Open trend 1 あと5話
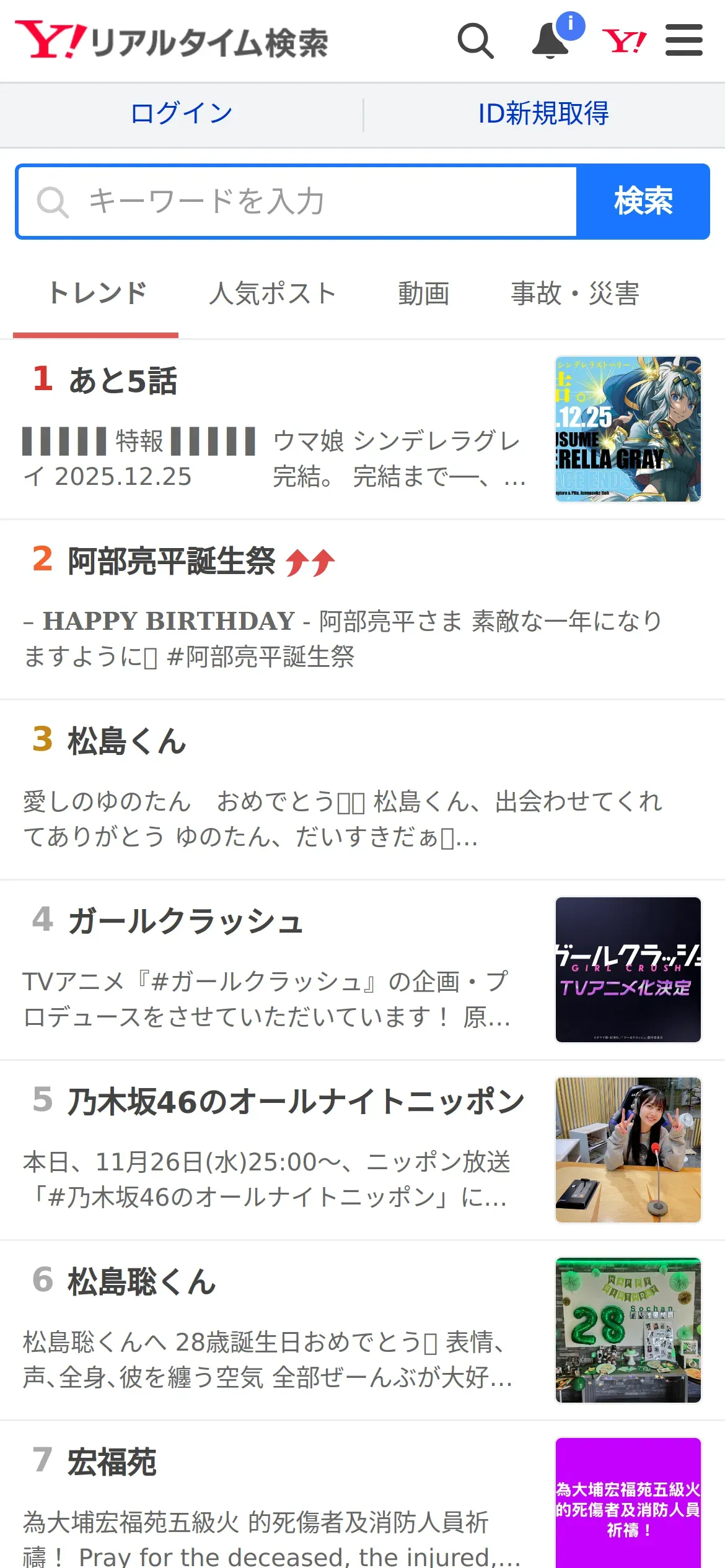This screenshot has width=725, height=1568. click(x=362, y=430)
